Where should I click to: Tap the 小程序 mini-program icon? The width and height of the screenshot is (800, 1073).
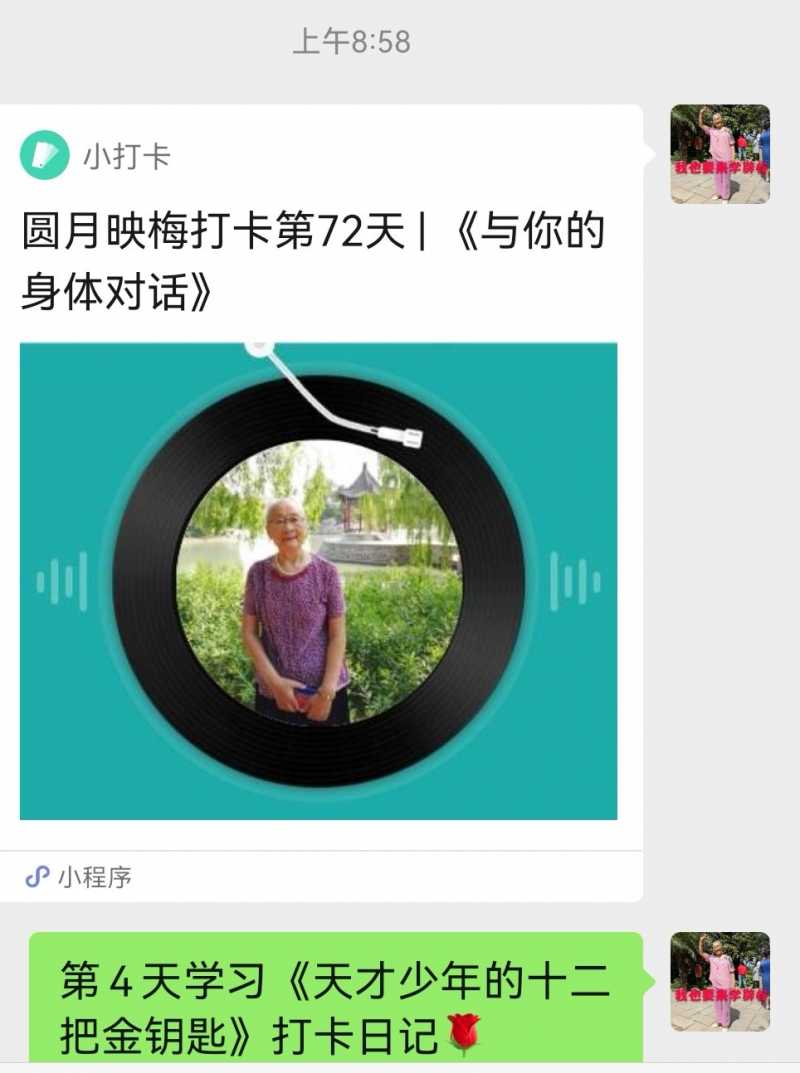(x=35, y=876)
